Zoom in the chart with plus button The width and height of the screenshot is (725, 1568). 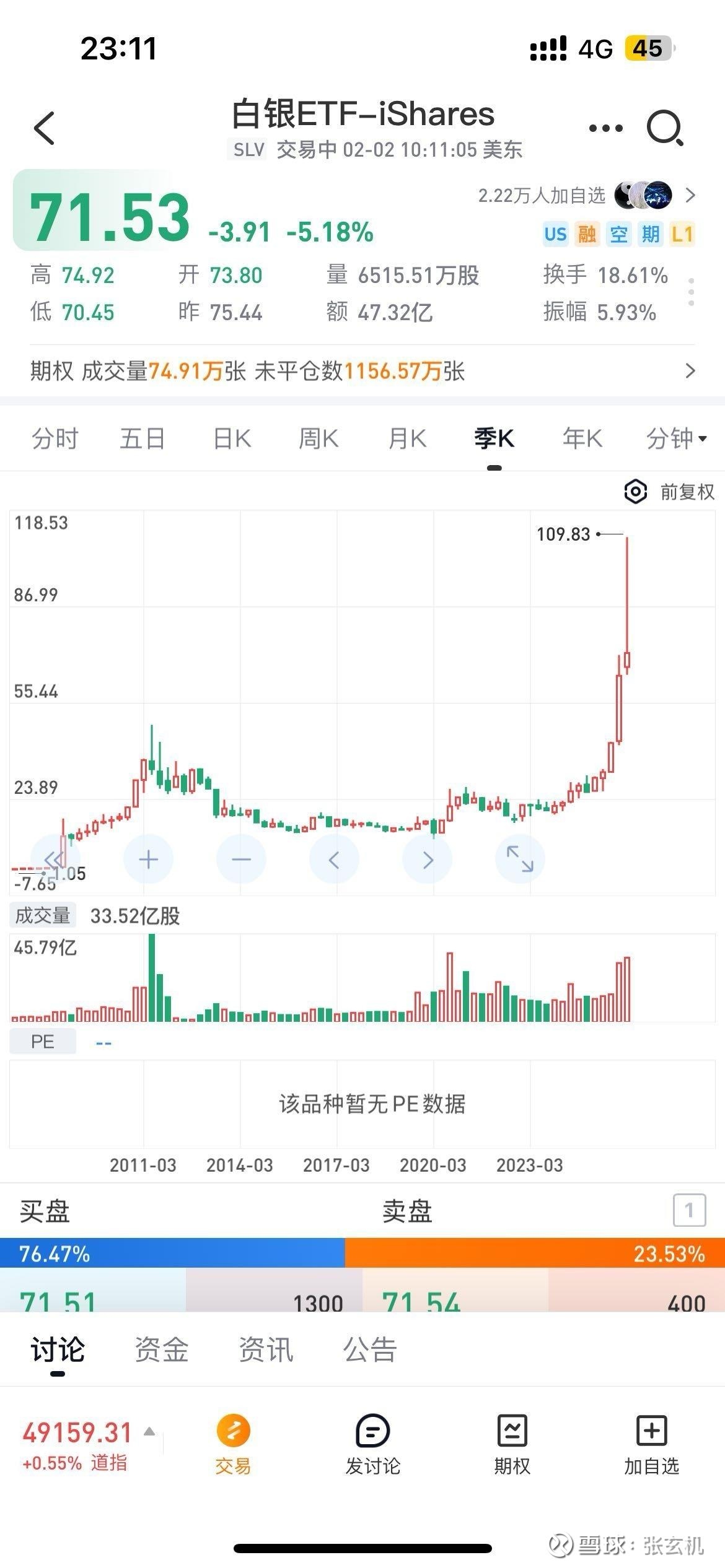(x=148, y=859)
